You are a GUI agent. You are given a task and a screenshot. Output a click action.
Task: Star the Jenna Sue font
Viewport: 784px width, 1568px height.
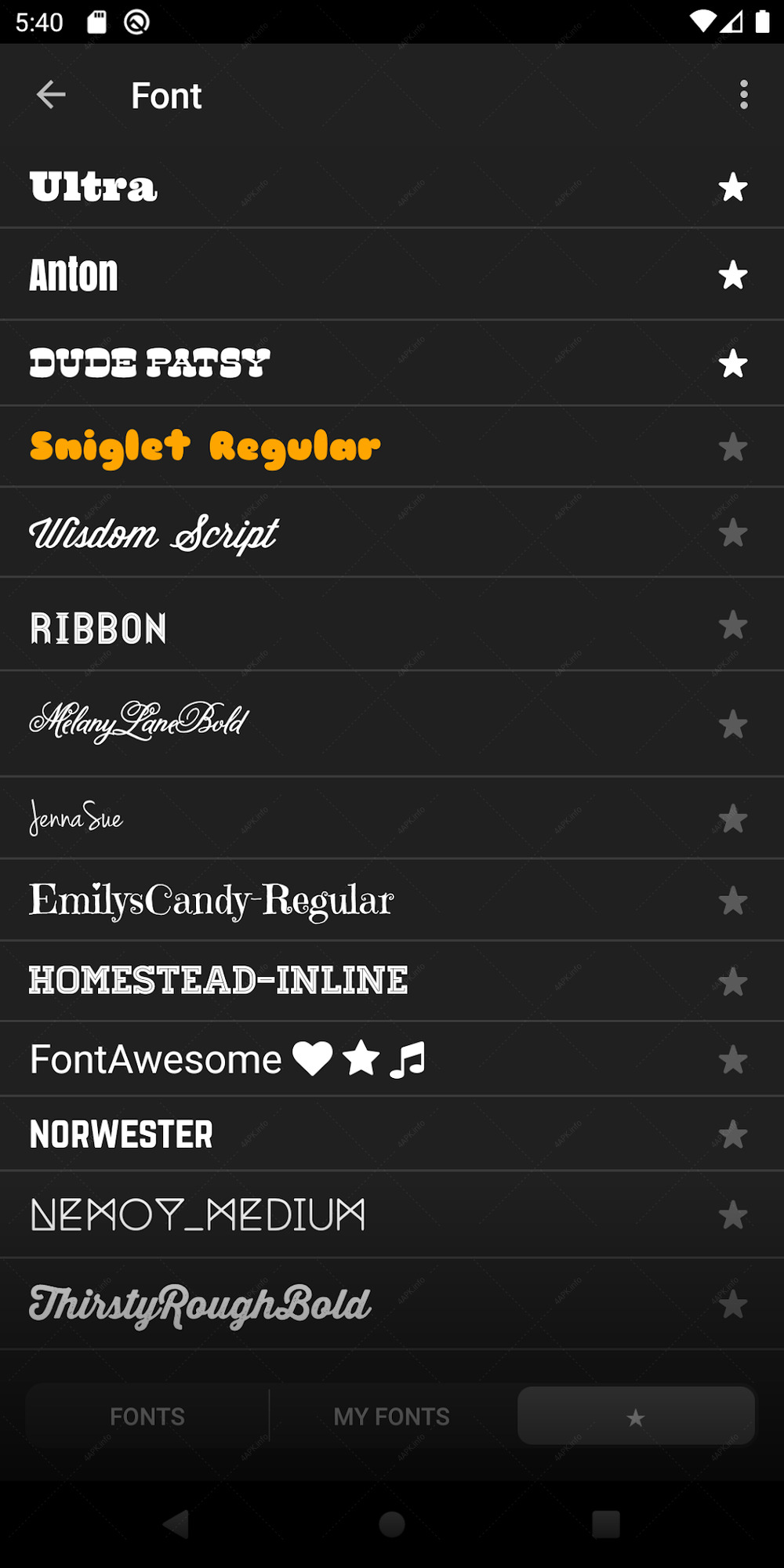pos(732,818)
